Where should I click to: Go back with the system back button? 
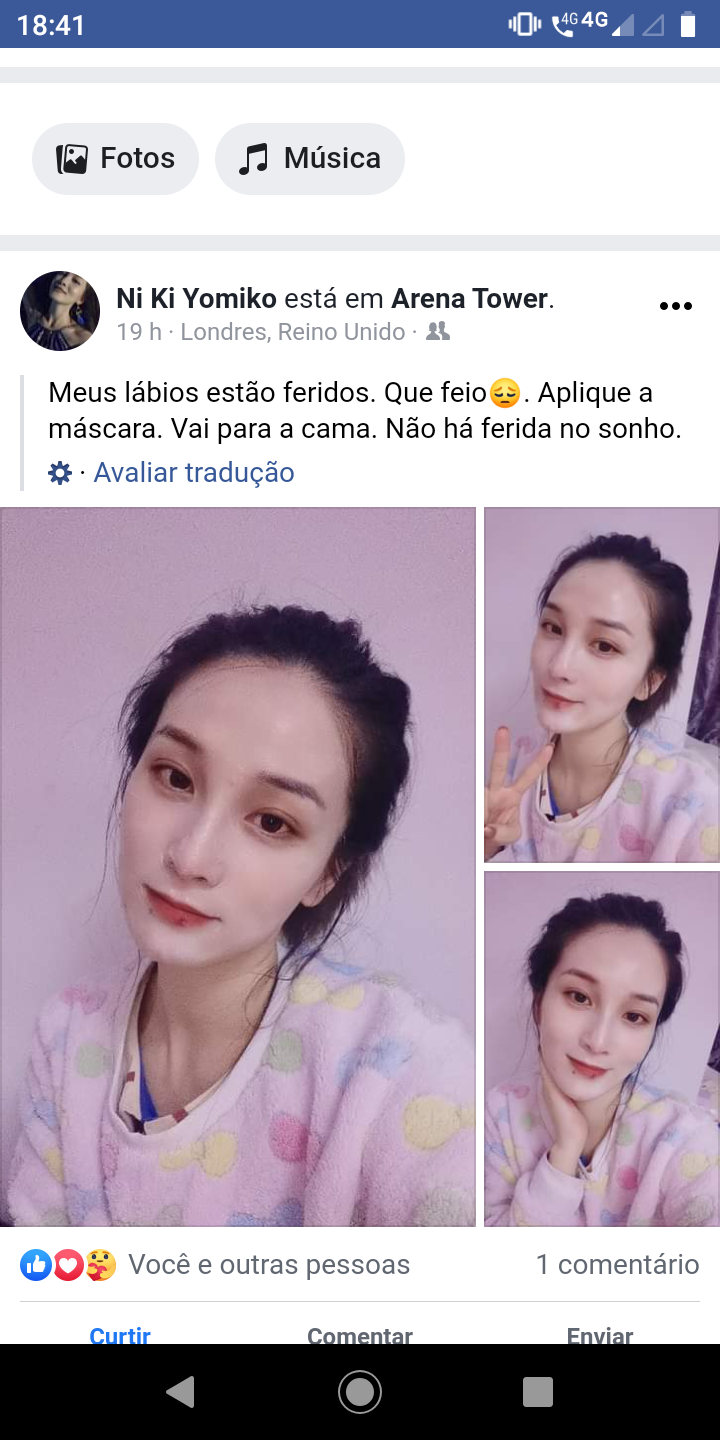(x=180, y=1392)
